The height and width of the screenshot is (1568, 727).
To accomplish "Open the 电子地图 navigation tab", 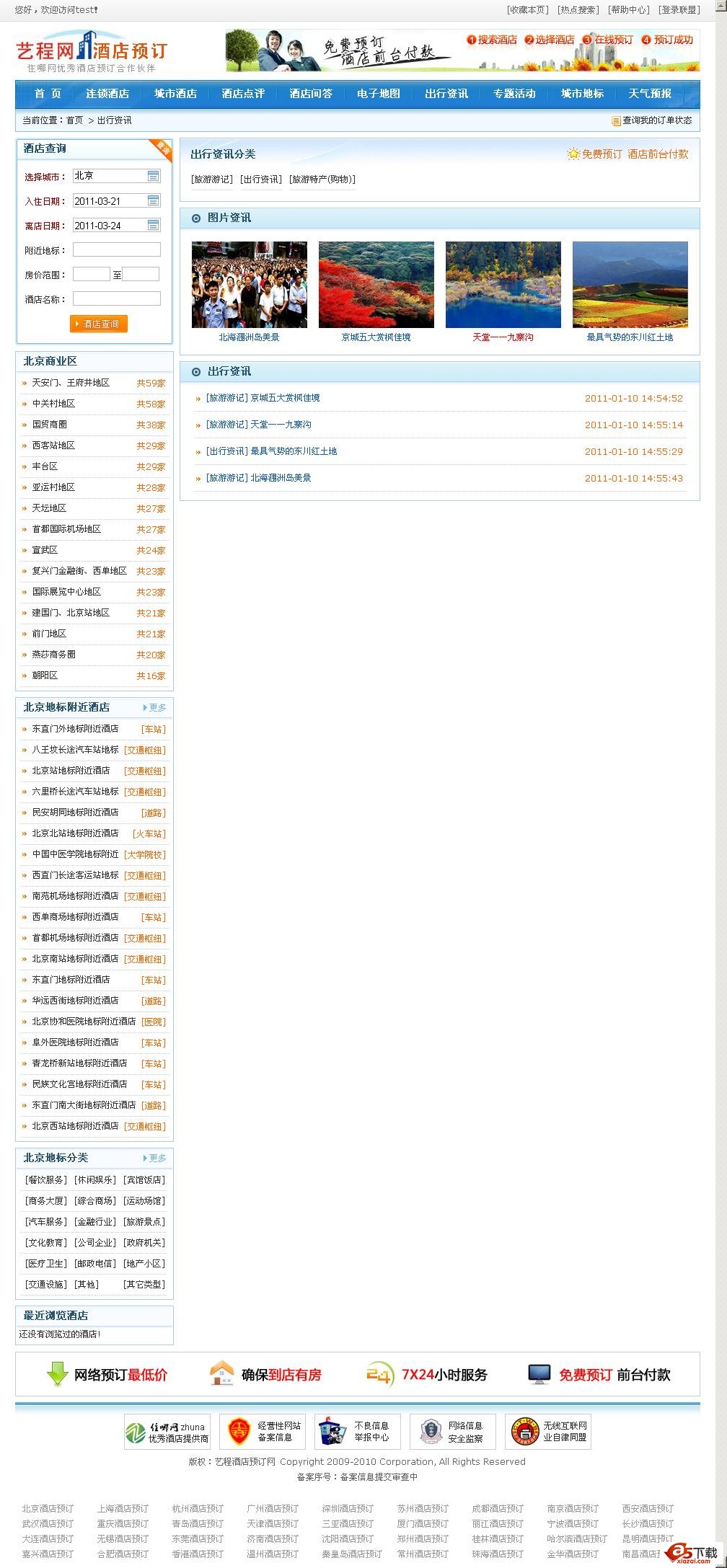I will pos(378,94).
